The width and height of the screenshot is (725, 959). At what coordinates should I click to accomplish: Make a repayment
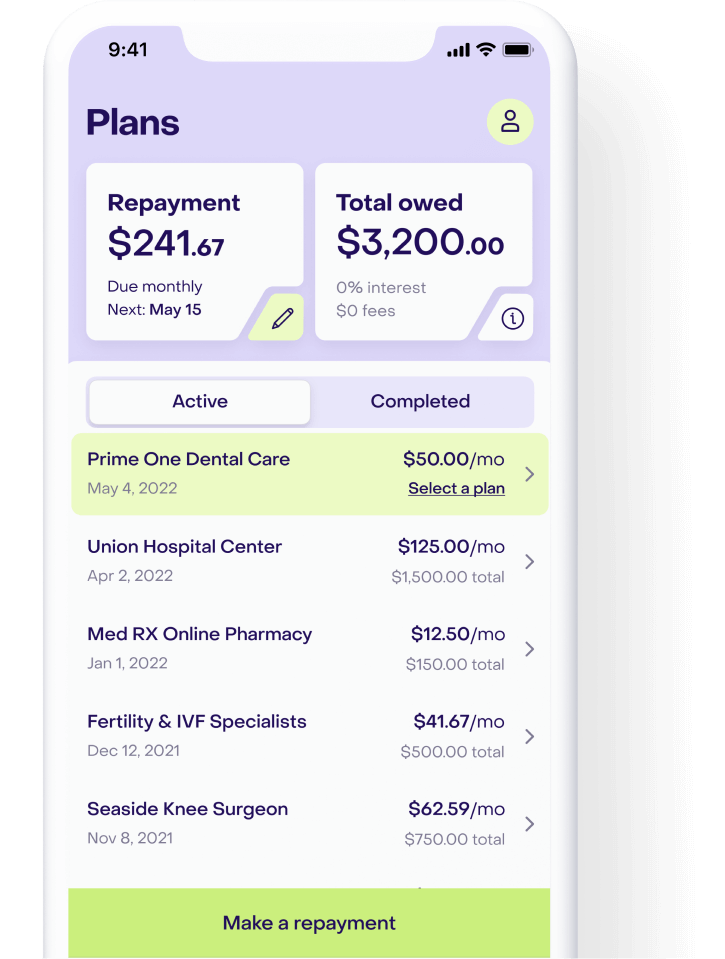[309, 923]
